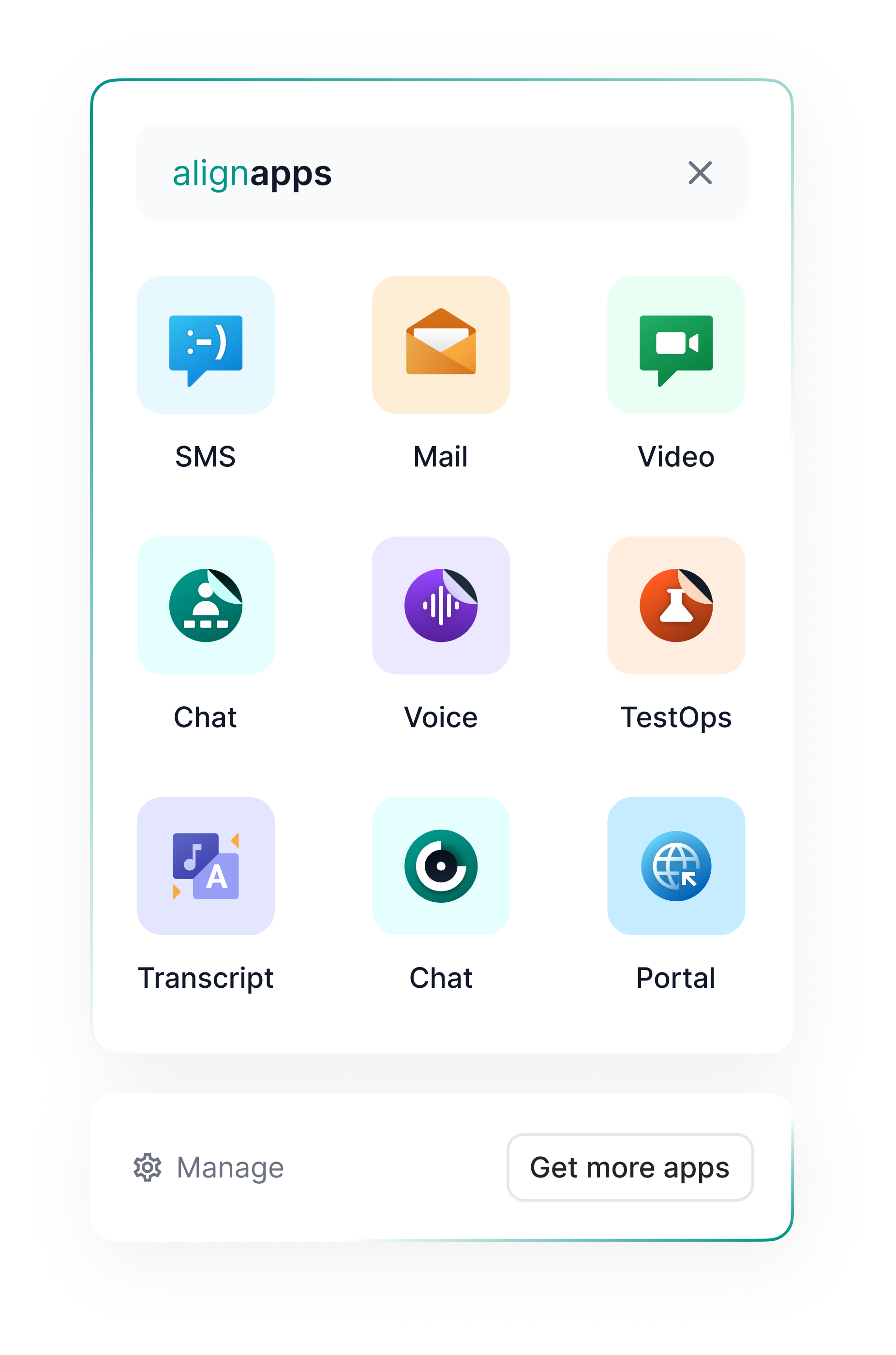Open the Chat app with person icon
The height and width of the screenshot is (1355, 896).
pos(206,606)
